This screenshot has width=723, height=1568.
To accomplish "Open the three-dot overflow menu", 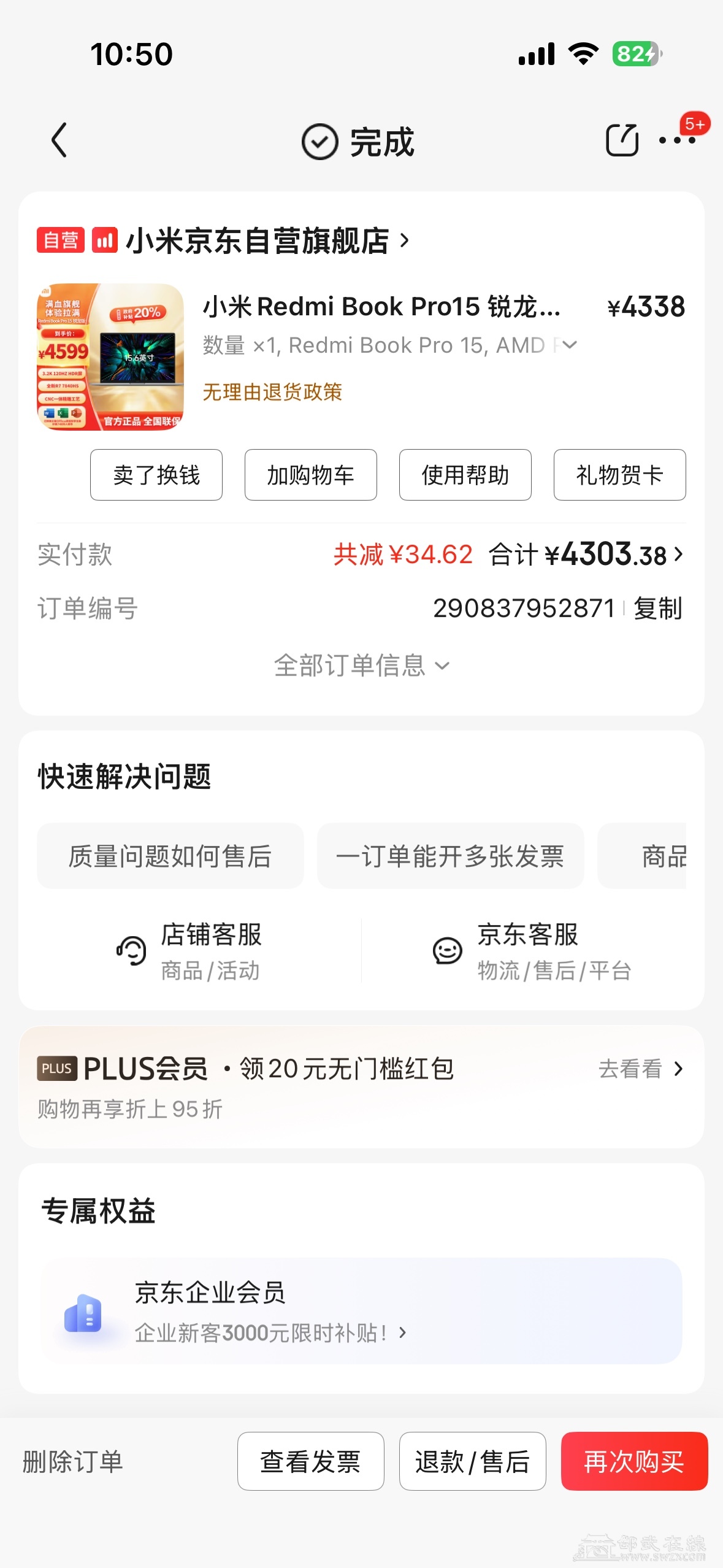I will click(676, 140).
